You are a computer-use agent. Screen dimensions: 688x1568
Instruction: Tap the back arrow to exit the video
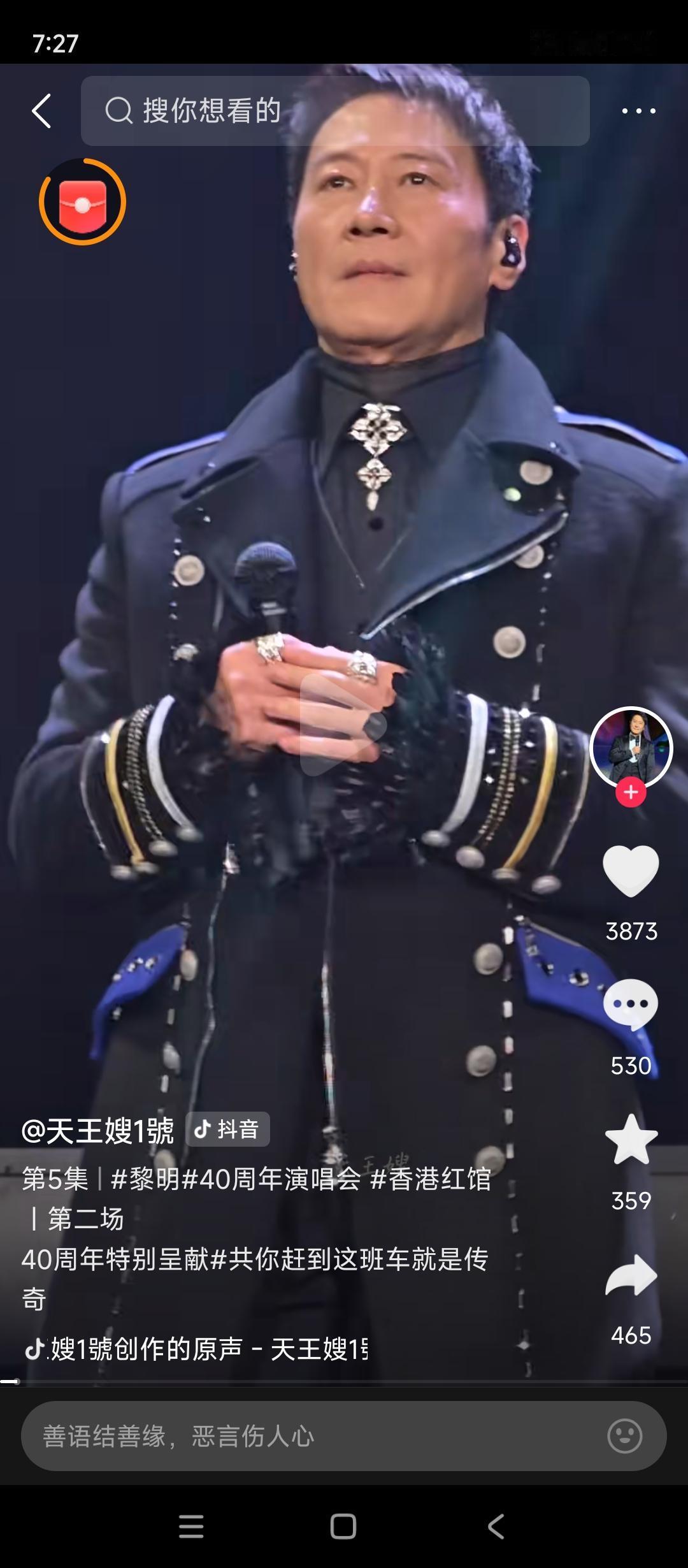pyautogui.click(x=40, y=112)
